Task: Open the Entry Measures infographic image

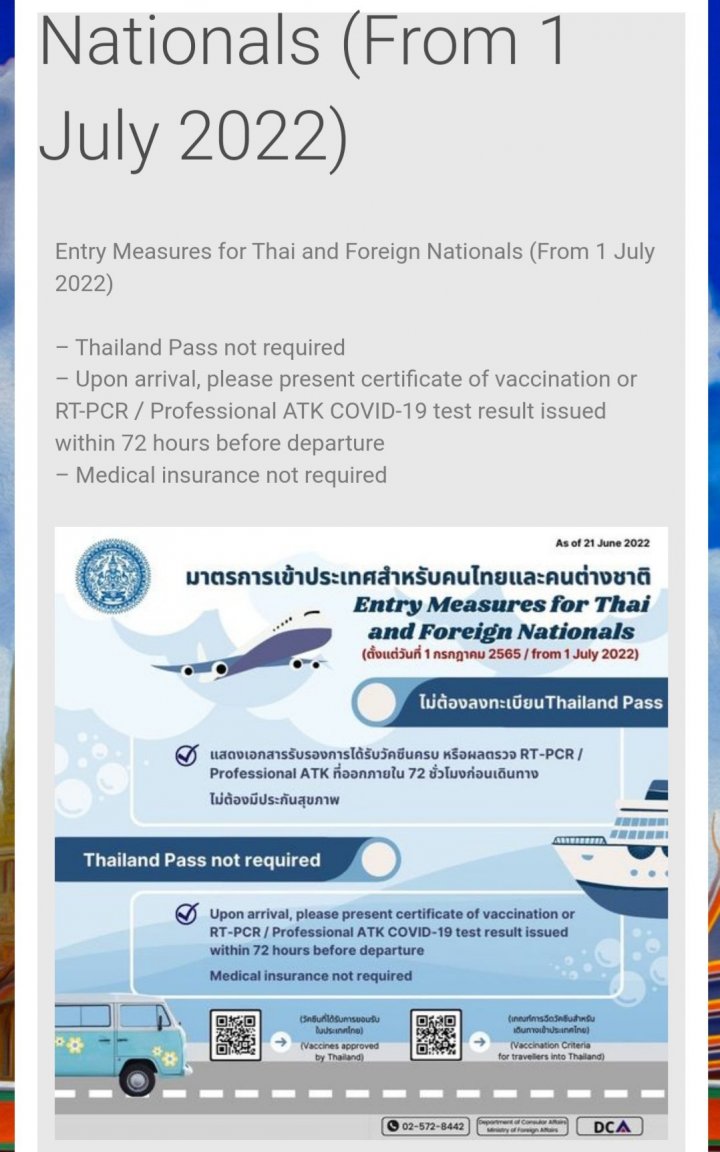Action: click(x=361, y=832)
